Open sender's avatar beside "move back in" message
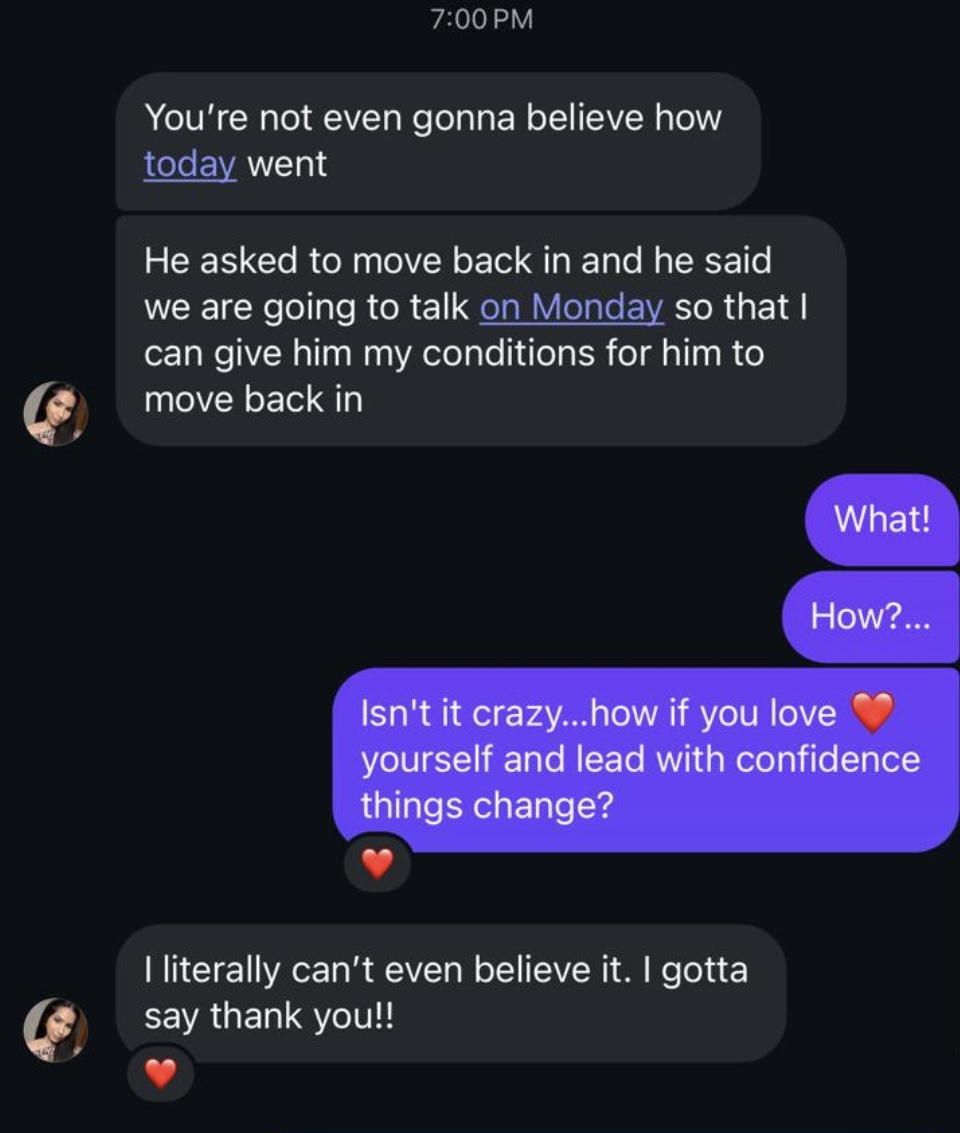Image resolution: width=960 pixels, height=1133 pixels. click(x=56, y=413)
